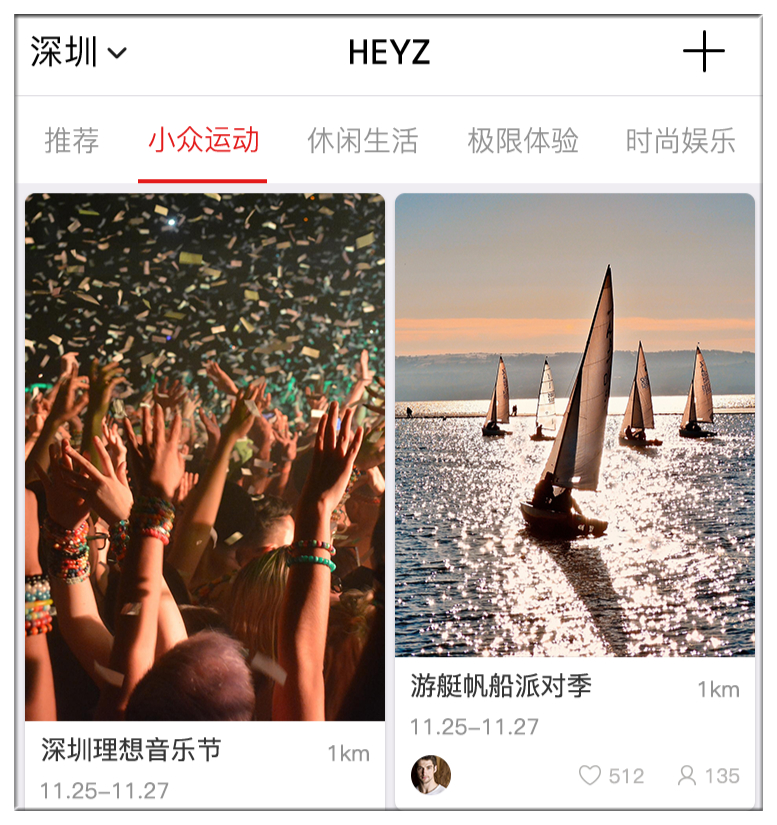Open the 时尚娱乐 tab

pyautogui.click(x=680, y=141)
